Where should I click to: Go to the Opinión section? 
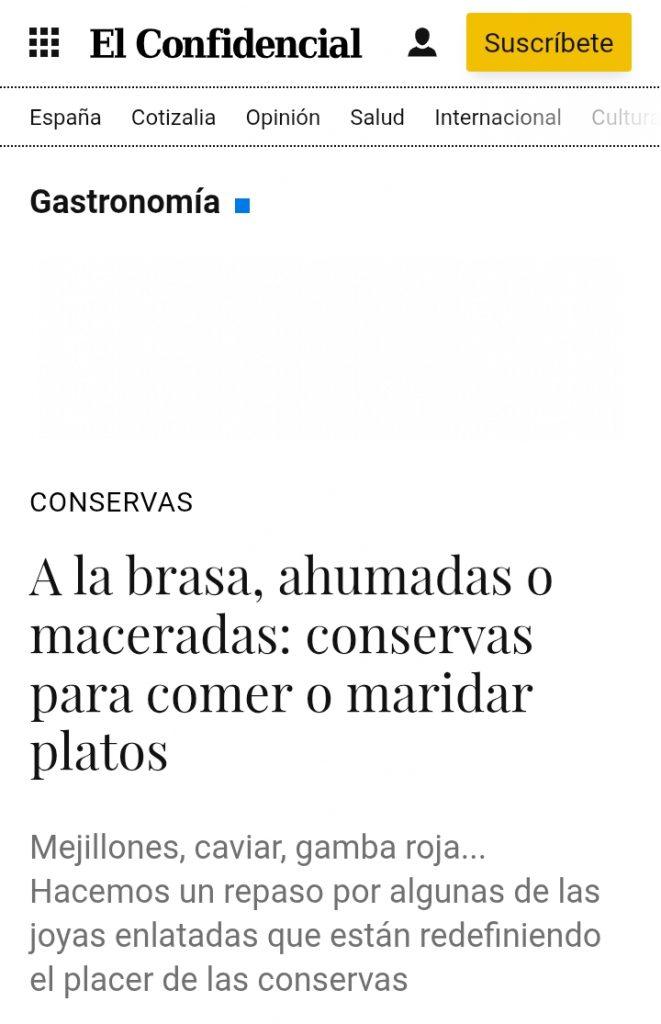pyautogui.click(x=283, y=118)
